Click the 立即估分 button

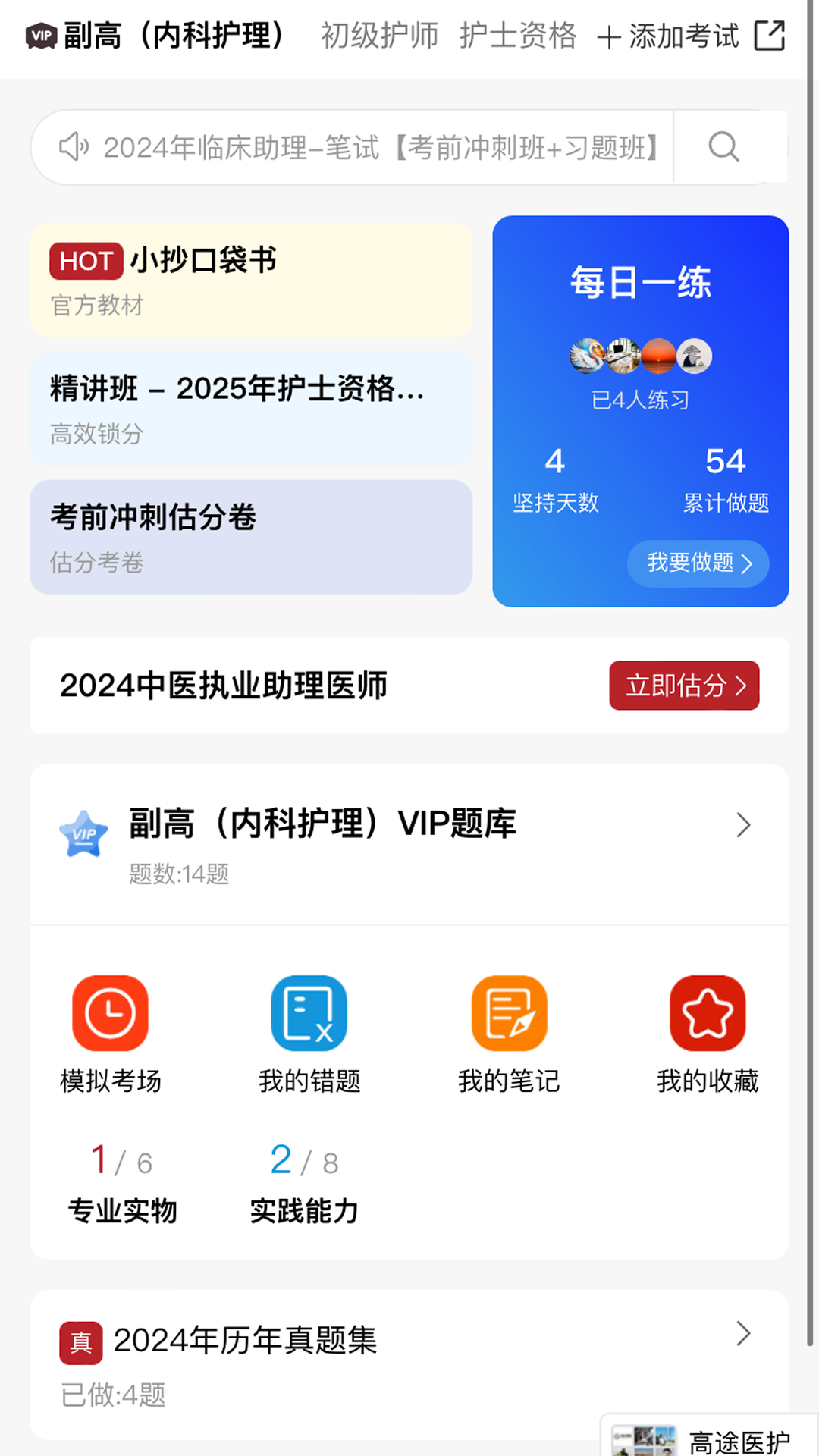point(683,685)
